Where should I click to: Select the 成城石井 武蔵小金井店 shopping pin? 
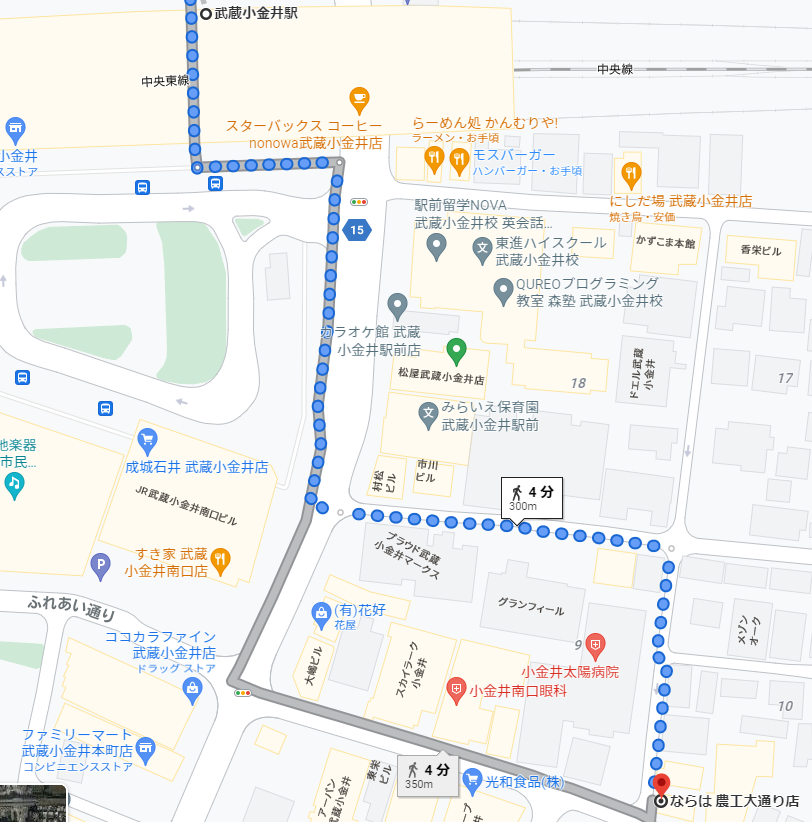[147, 439]
